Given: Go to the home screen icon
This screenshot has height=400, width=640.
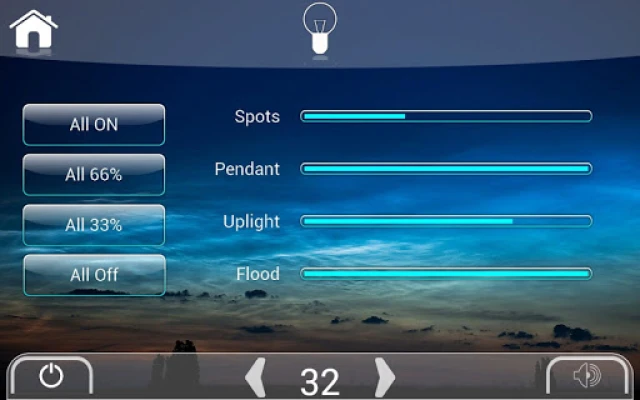Looking at the screenshot, I should pos(34,30).
